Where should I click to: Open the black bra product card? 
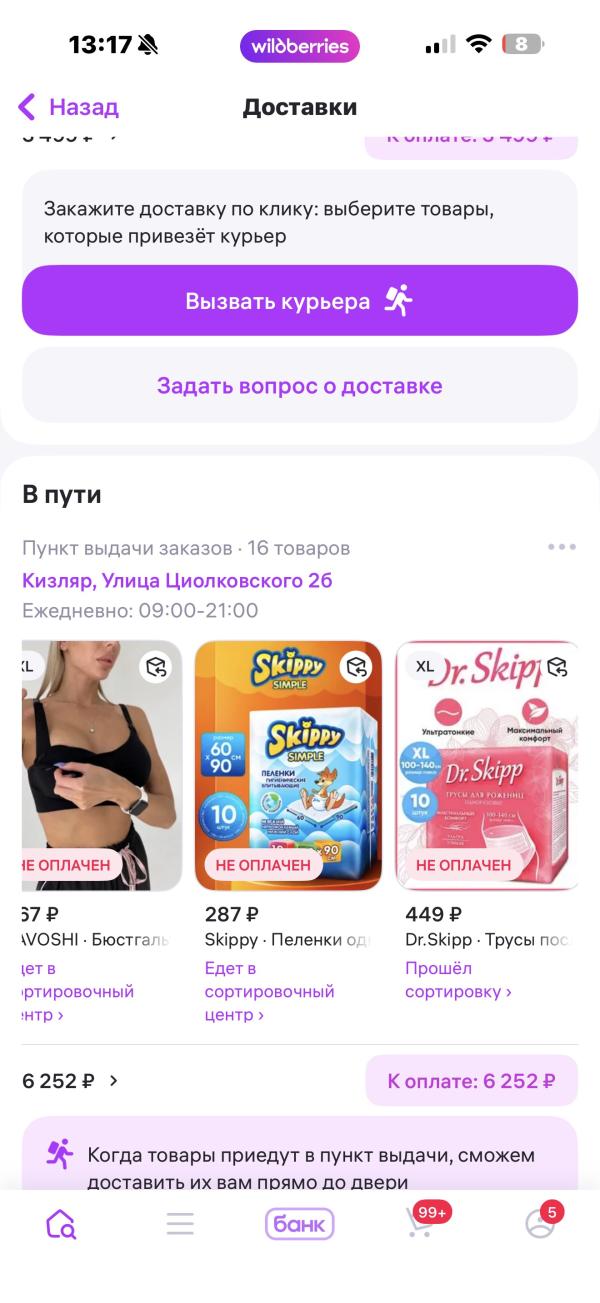tap(102, 765)
